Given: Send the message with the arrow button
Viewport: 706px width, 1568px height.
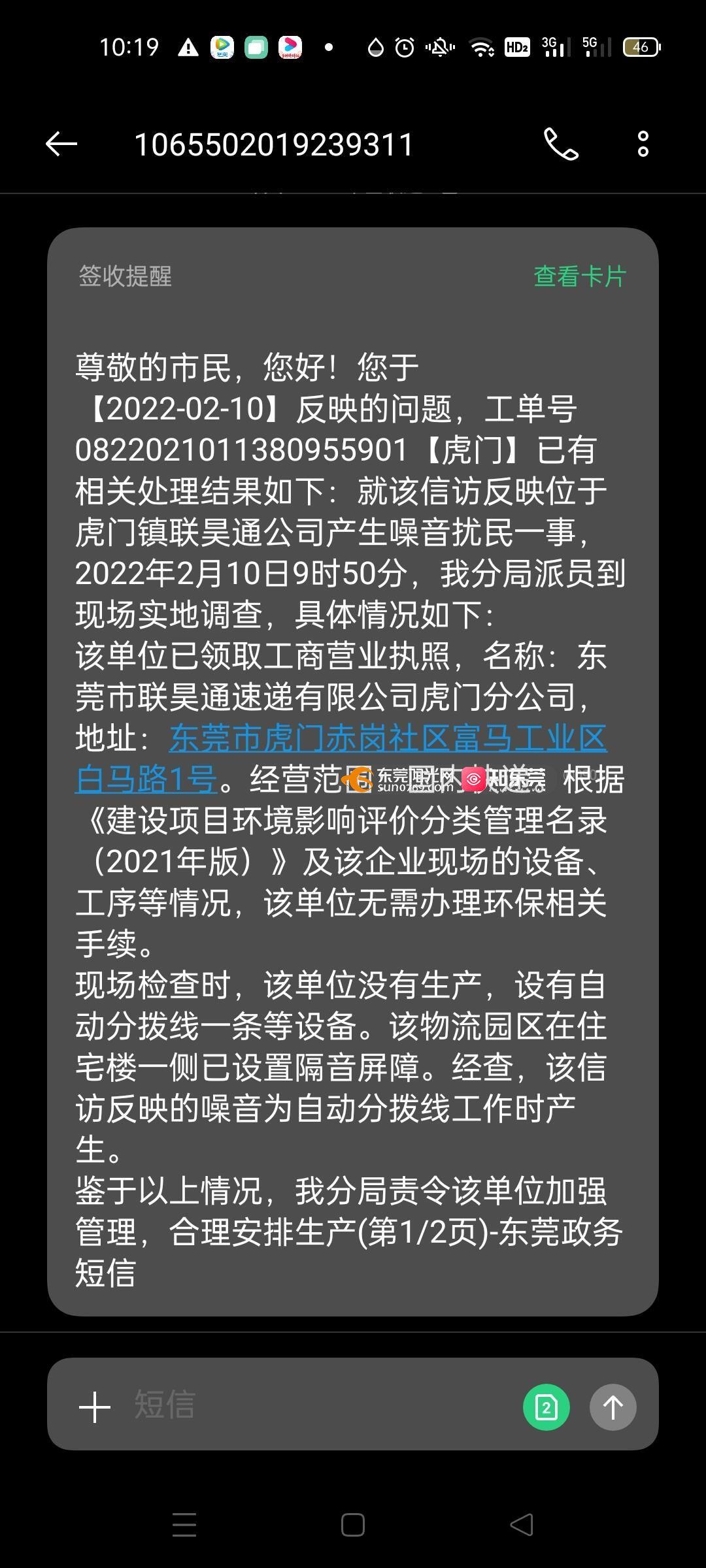Looking at the screenshot, I should [613, 1407].
